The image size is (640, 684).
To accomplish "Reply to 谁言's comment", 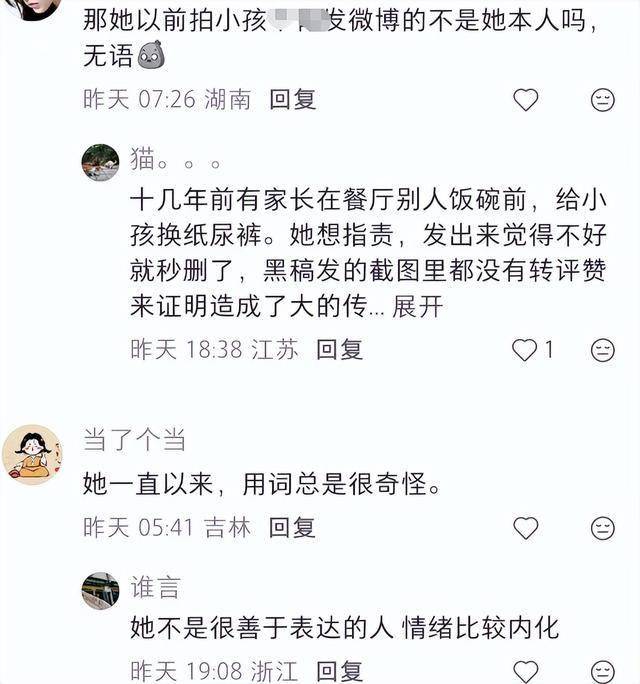I will [339, 671].
